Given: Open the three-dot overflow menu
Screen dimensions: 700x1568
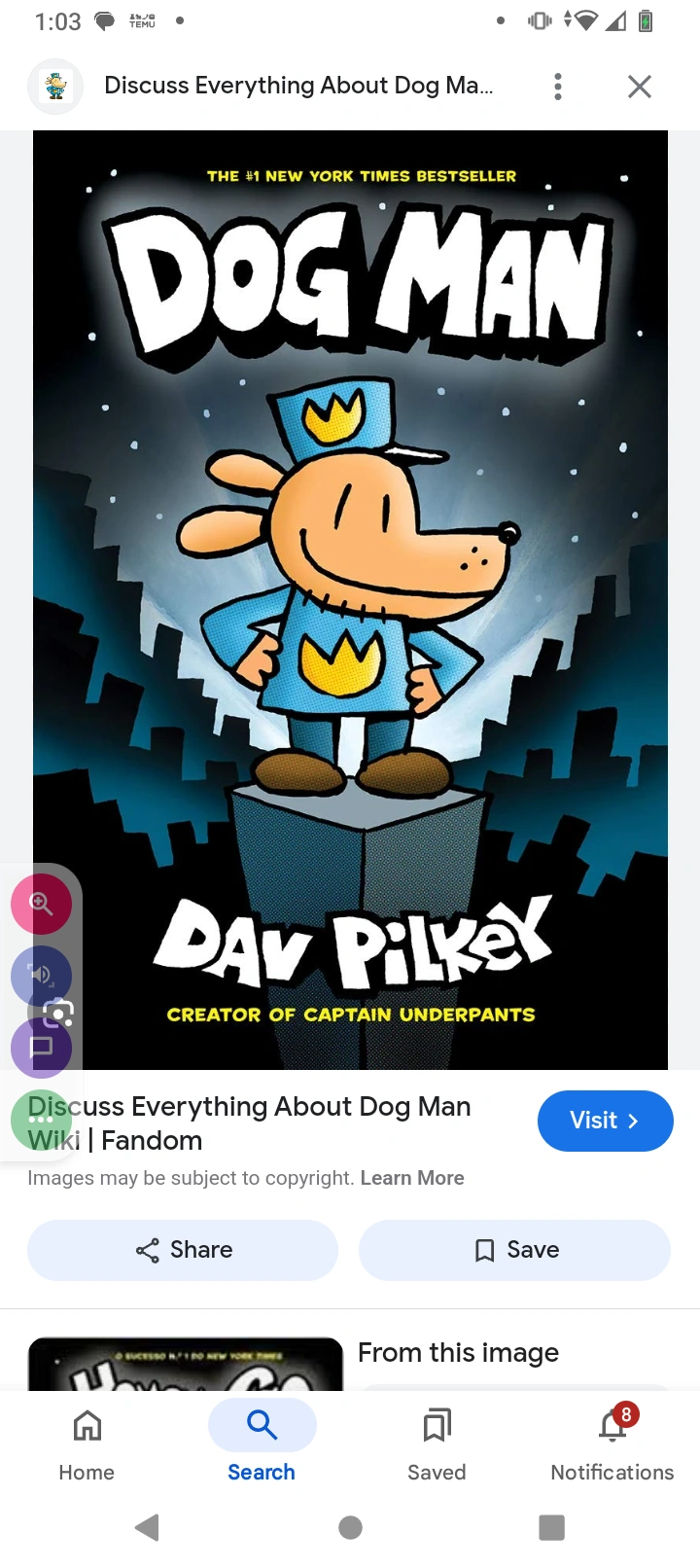Looking at the screenshot, I should (558, 86).
